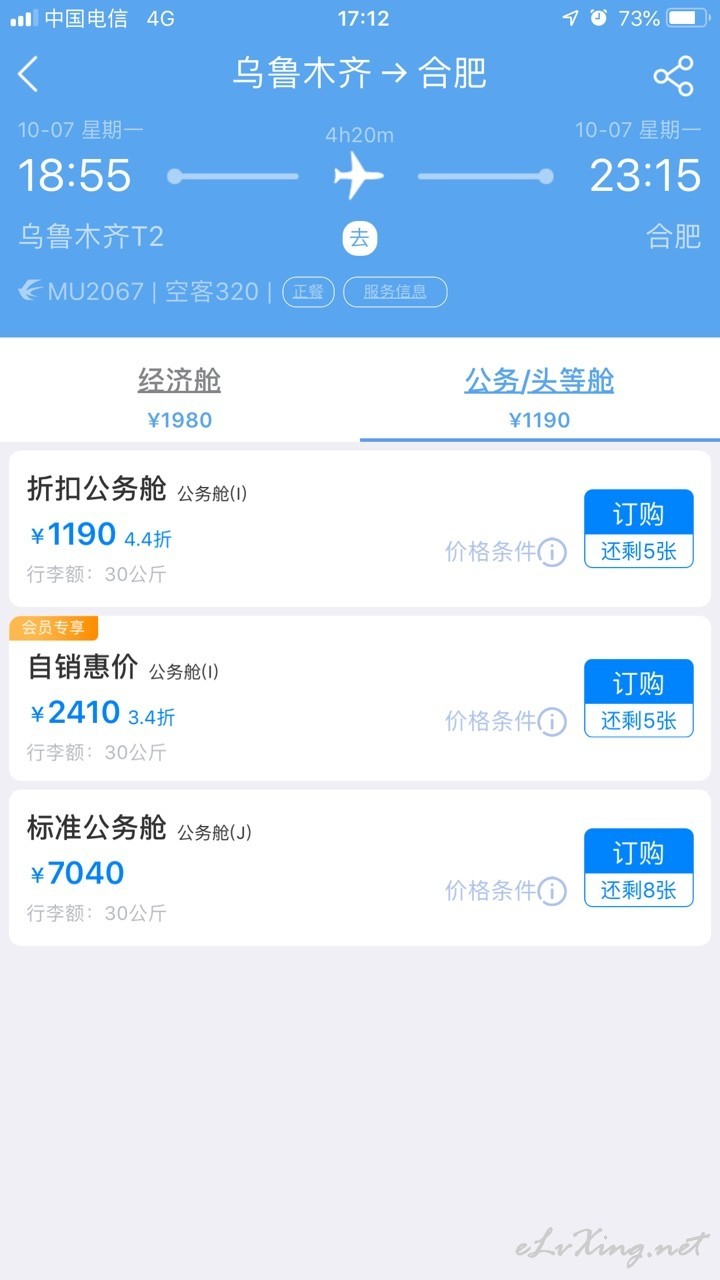Switch to the 经济舱 tab

pos(180,396)
